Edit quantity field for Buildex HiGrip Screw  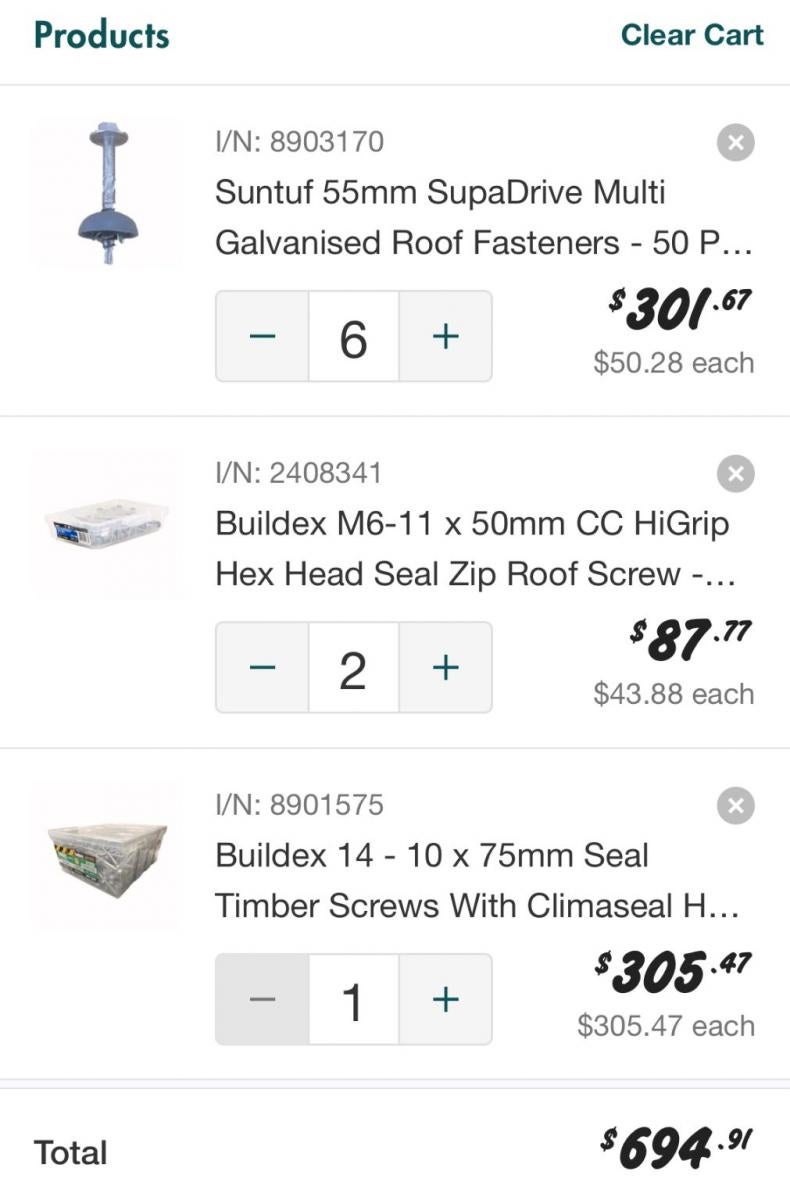click(x=353, y=668)
